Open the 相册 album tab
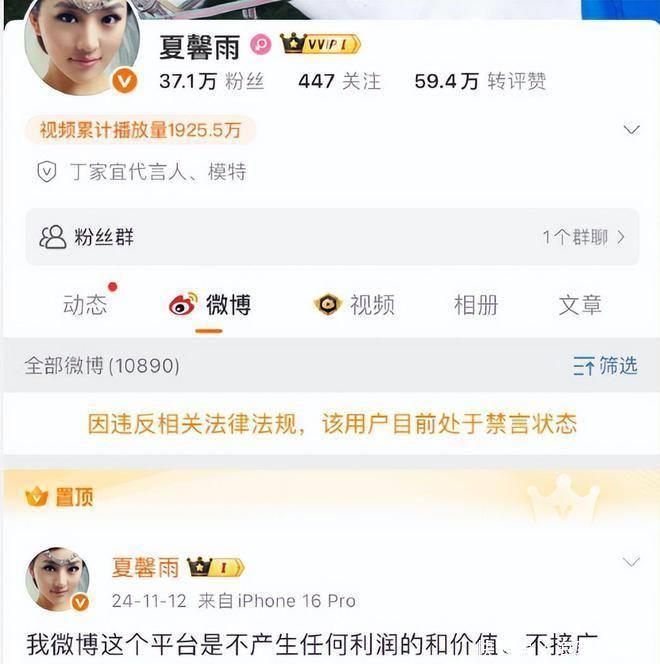The width and height of the screenshot is (660, 664). [475, 305]
